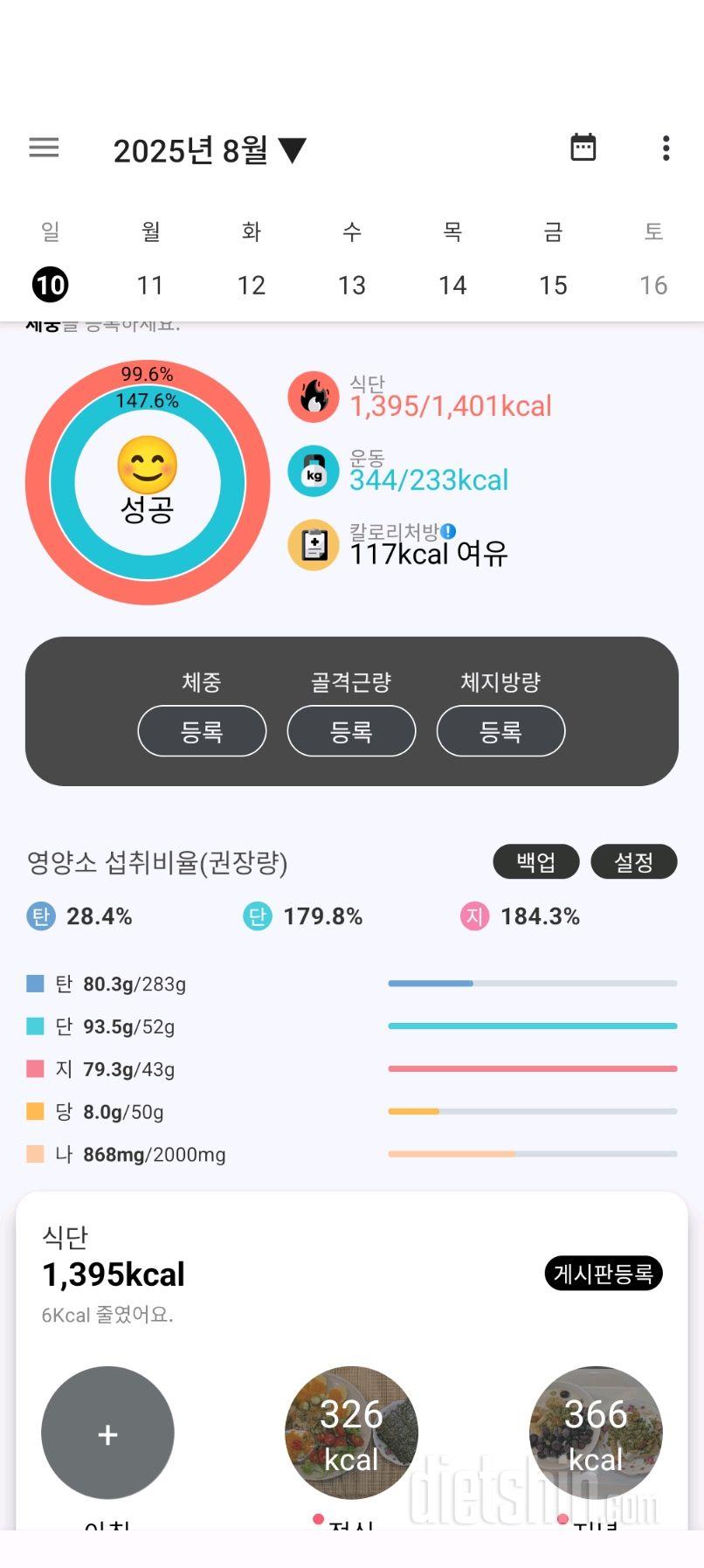
Task: Select date 11 Monday
Action: click(150, 285)
